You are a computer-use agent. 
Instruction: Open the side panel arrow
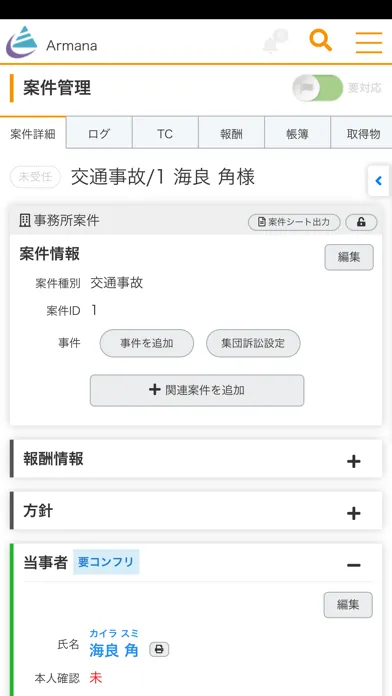(x=379, y=181)
